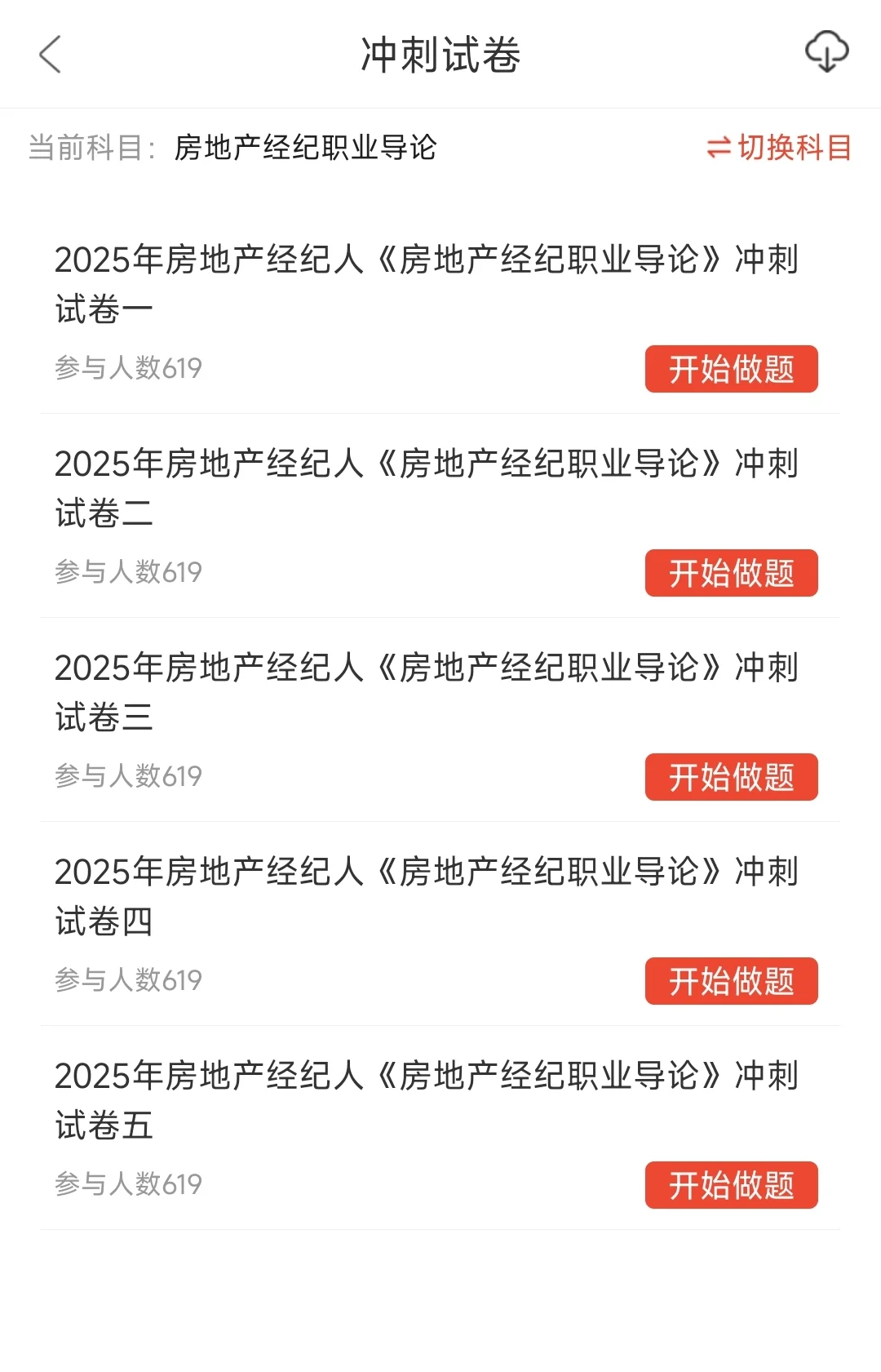Go back using the top-left arrow

click(x=51, y=55)
